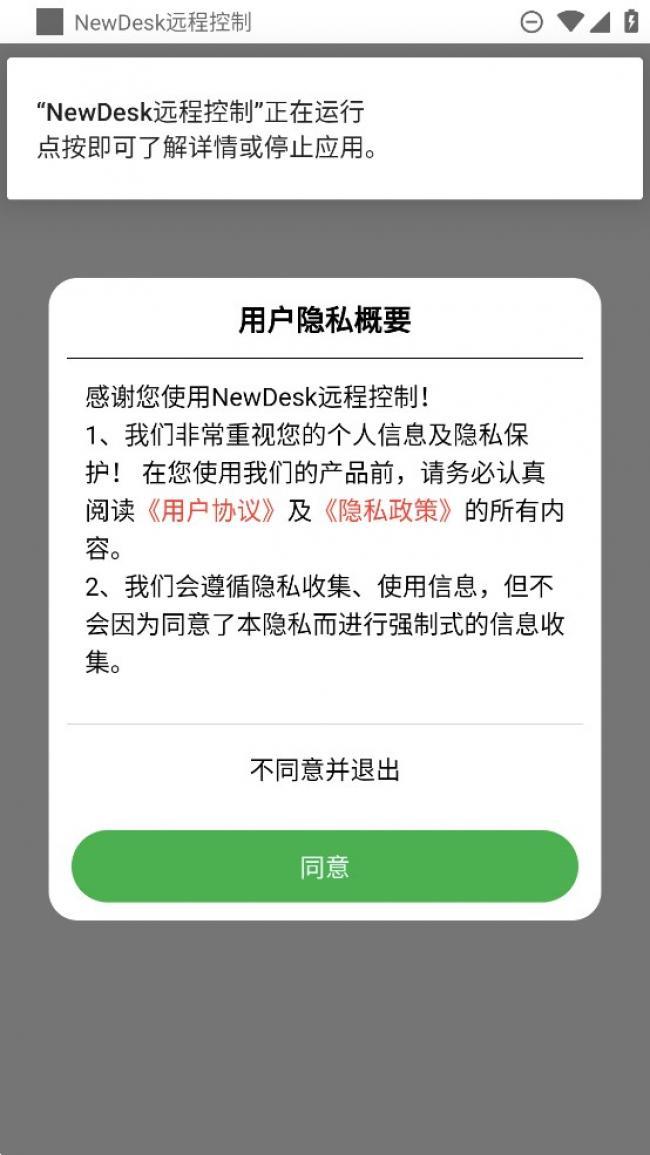Open the NewDesk远程控制 running notification
The height and width of the screenshot is (1155, 650).
click(325, 128)
